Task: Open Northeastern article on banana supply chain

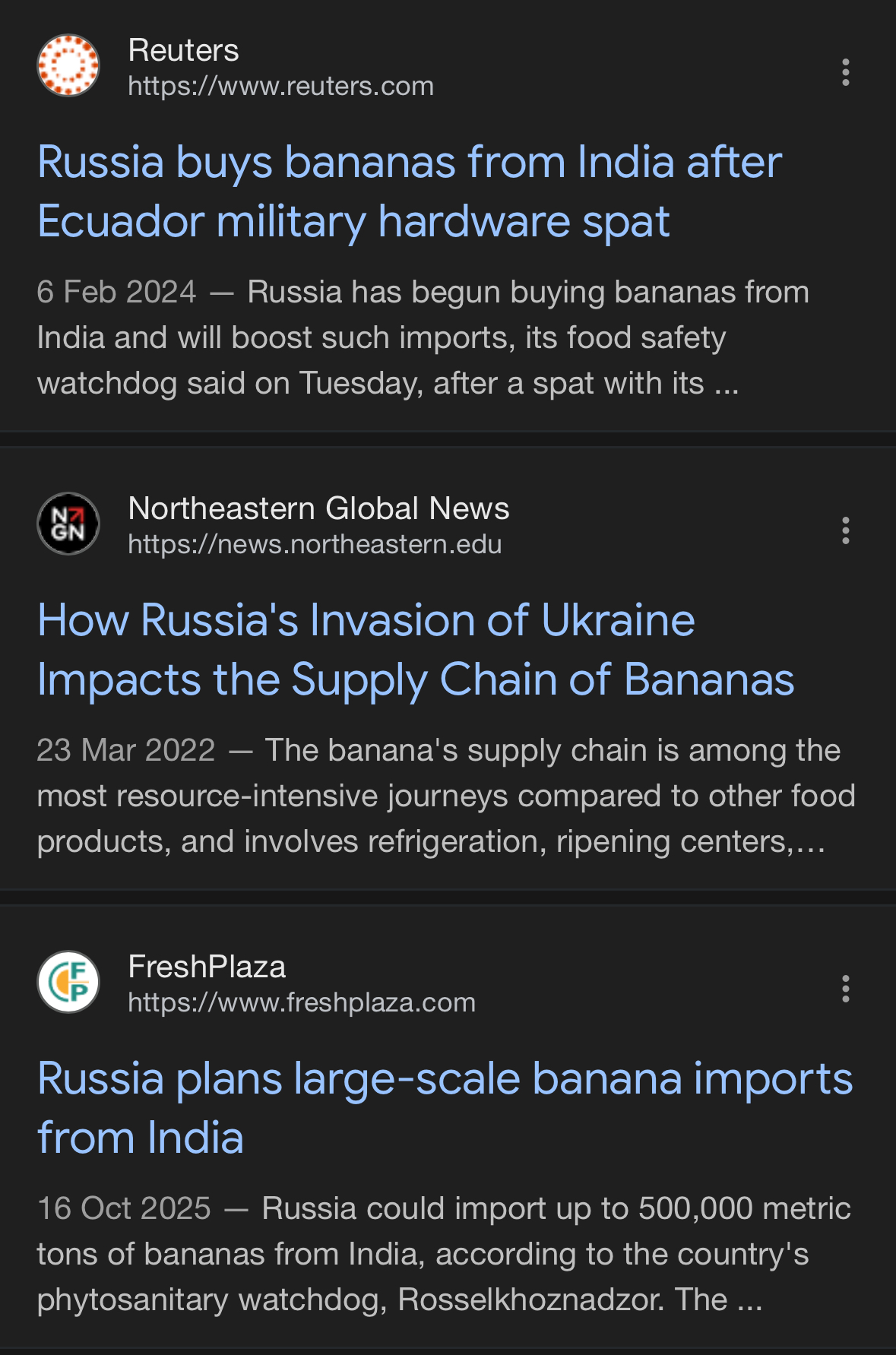Action: click(x=415, y=649)
